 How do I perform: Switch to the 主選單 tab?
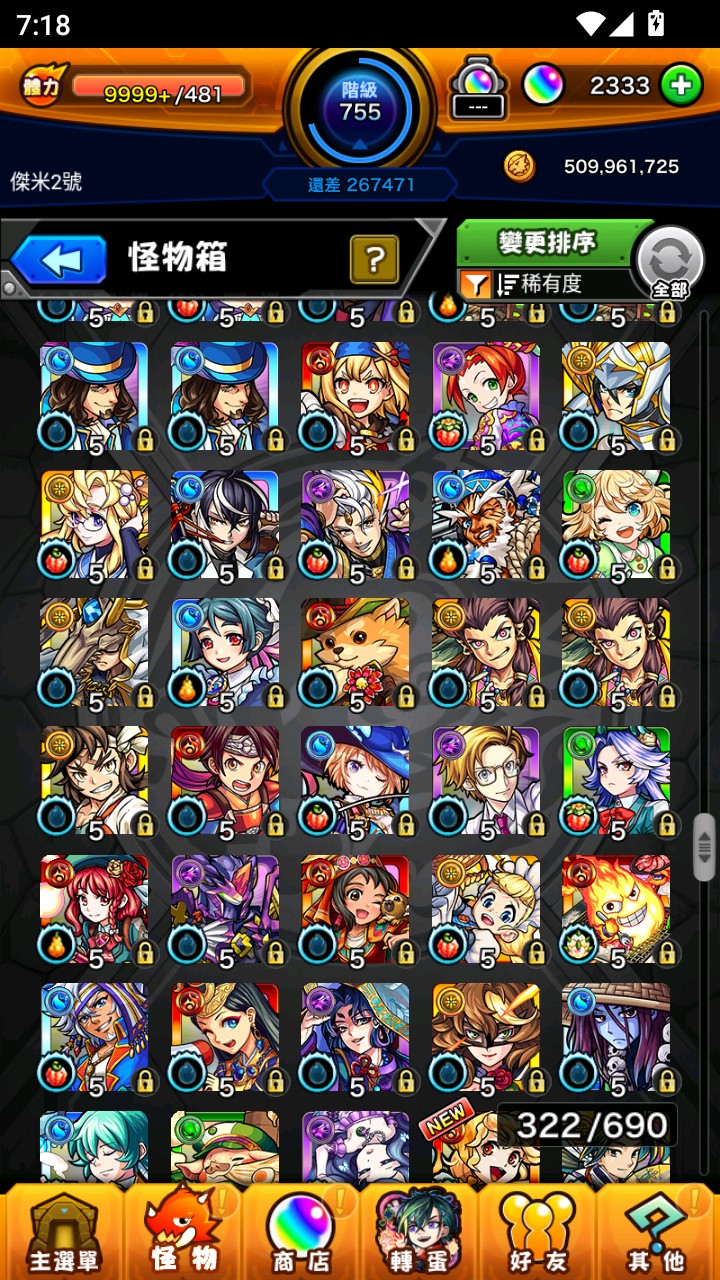[63, 1232]
